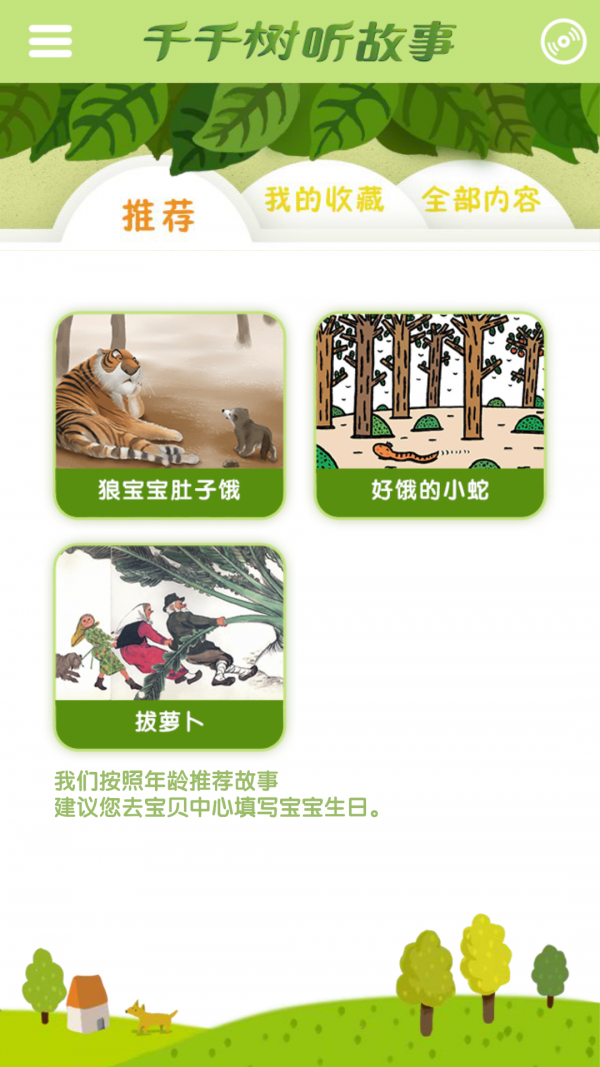Select the 推荐 tab

coord(158,215)
